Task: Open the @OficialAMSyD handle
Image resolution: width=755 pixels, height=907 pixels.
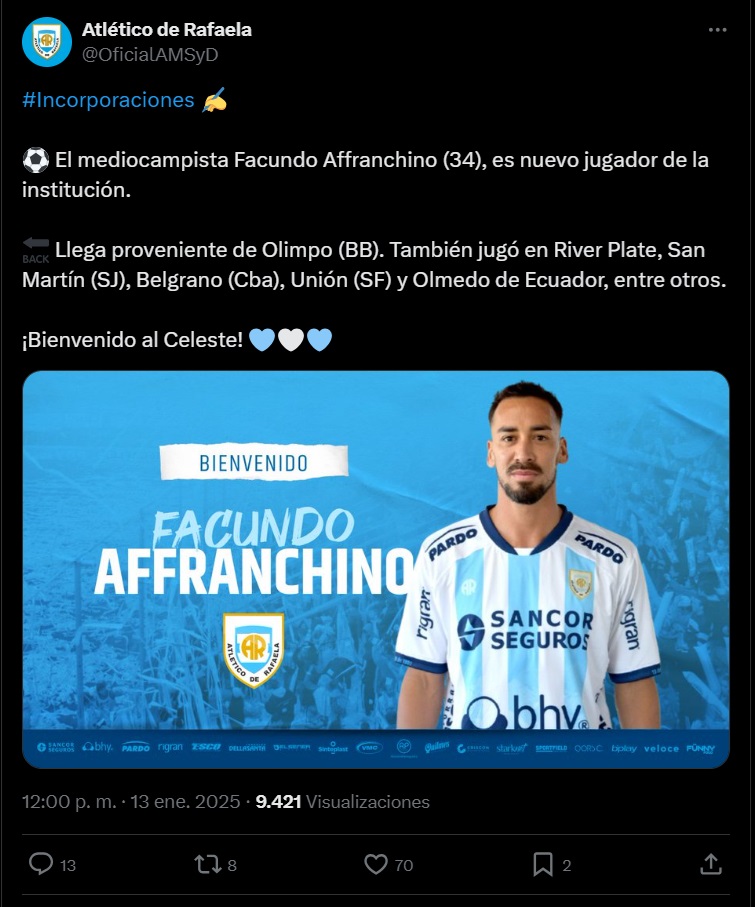Action: click(x=150, y=55)
